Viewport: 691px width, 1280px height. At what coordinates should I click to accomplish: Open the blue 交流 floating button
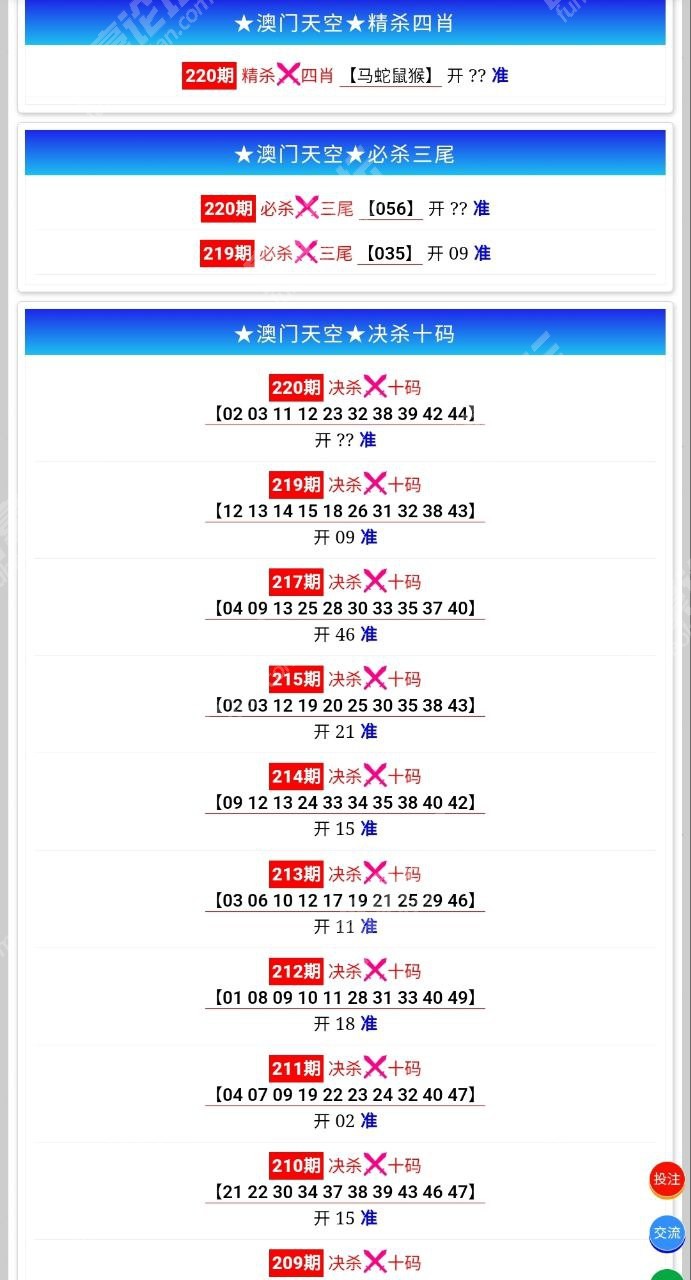click(667, 1233)
